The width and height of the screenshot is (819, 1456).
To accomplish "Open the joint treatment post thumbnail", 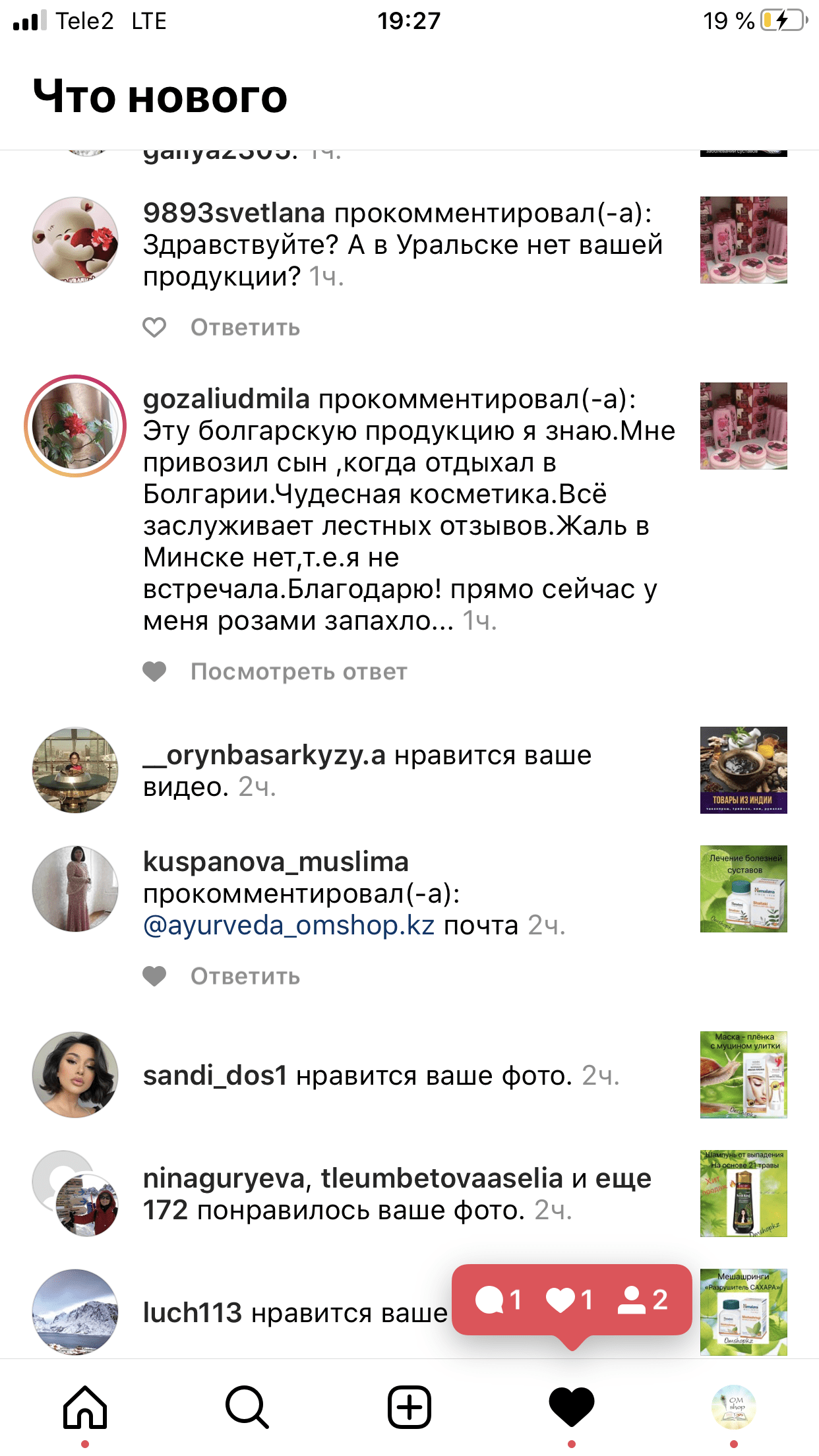I will pos(743,889).
